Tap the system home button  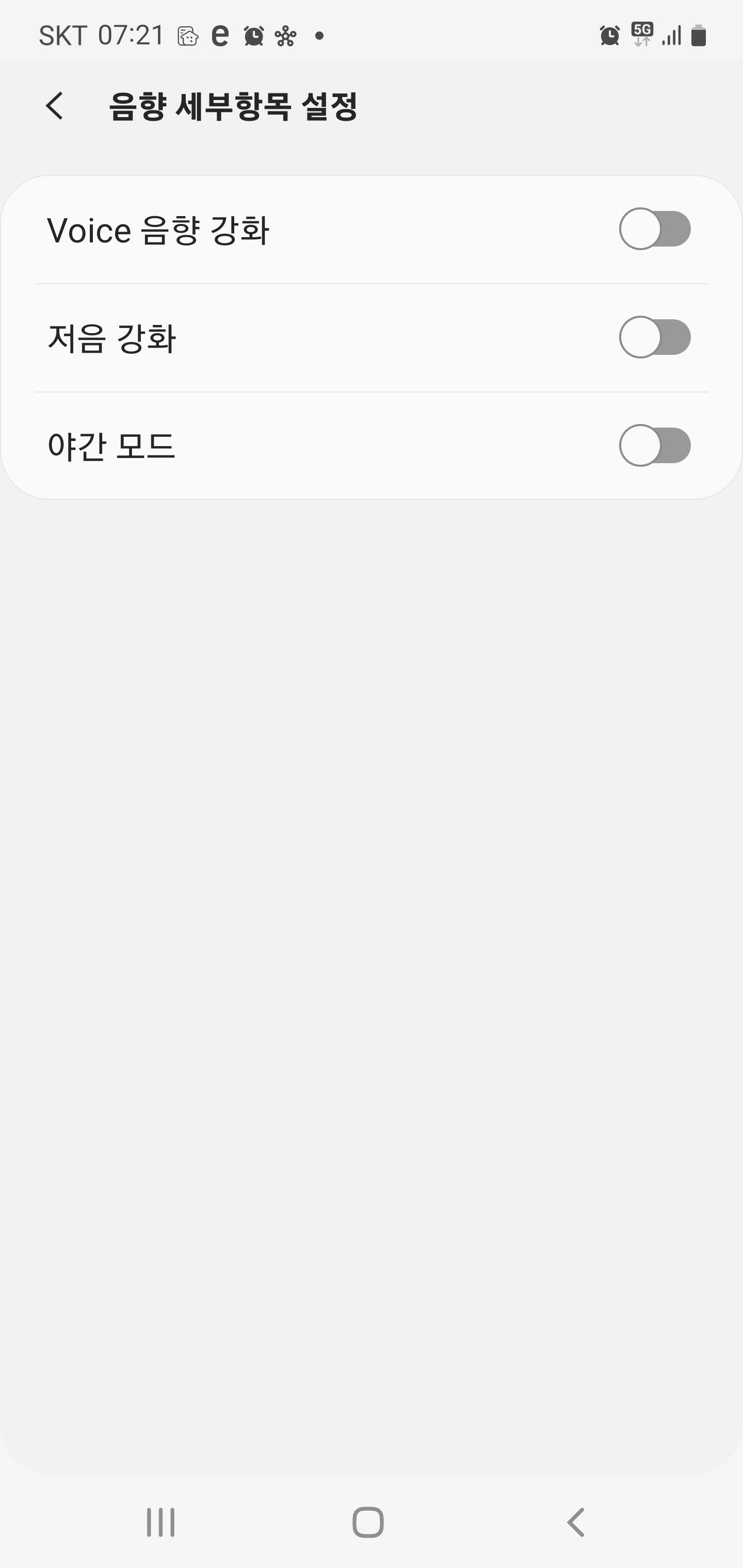[x=368, y=1522]
